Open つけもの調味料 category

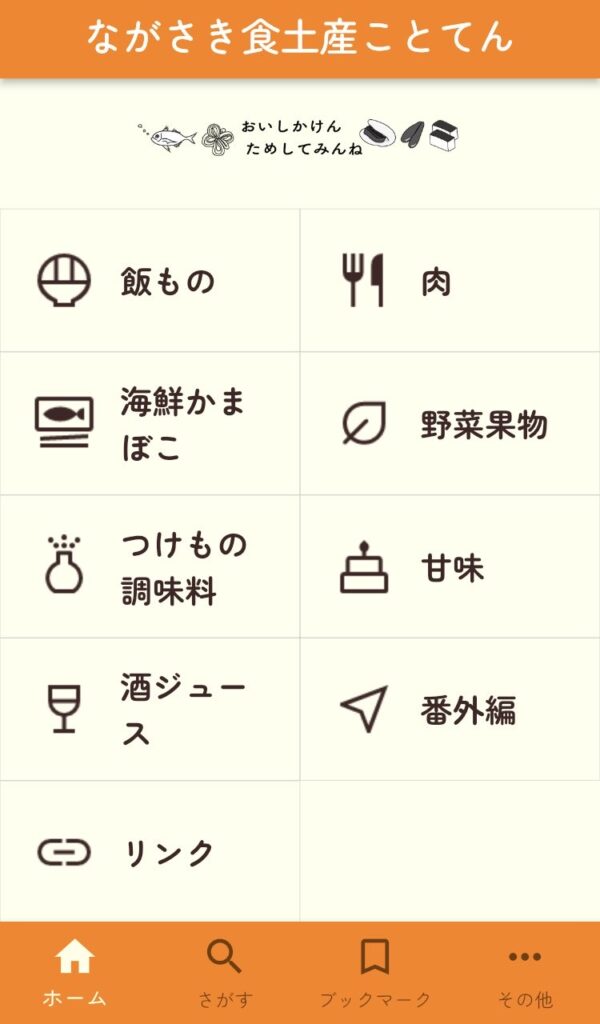[150, 566]
